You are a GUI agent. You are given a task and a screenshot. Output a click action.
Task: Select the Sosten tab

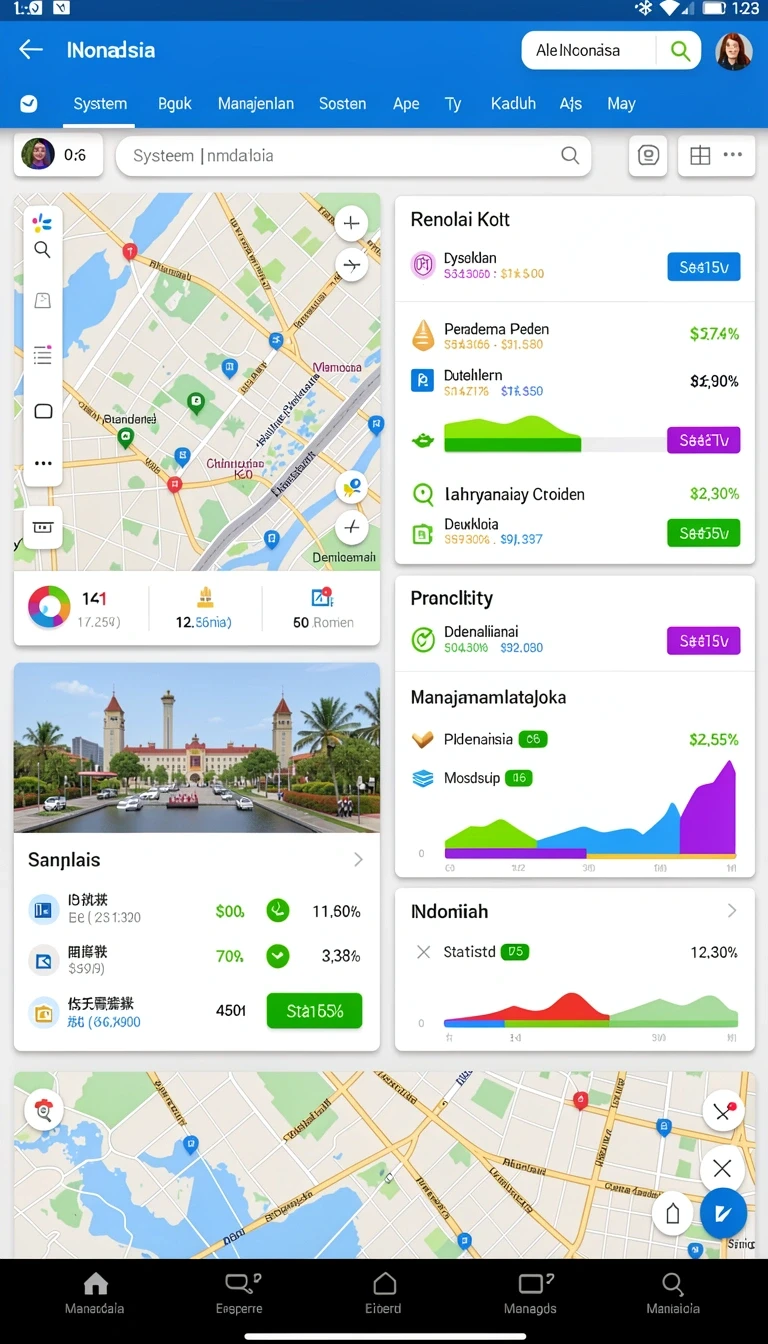click(342, 103)
